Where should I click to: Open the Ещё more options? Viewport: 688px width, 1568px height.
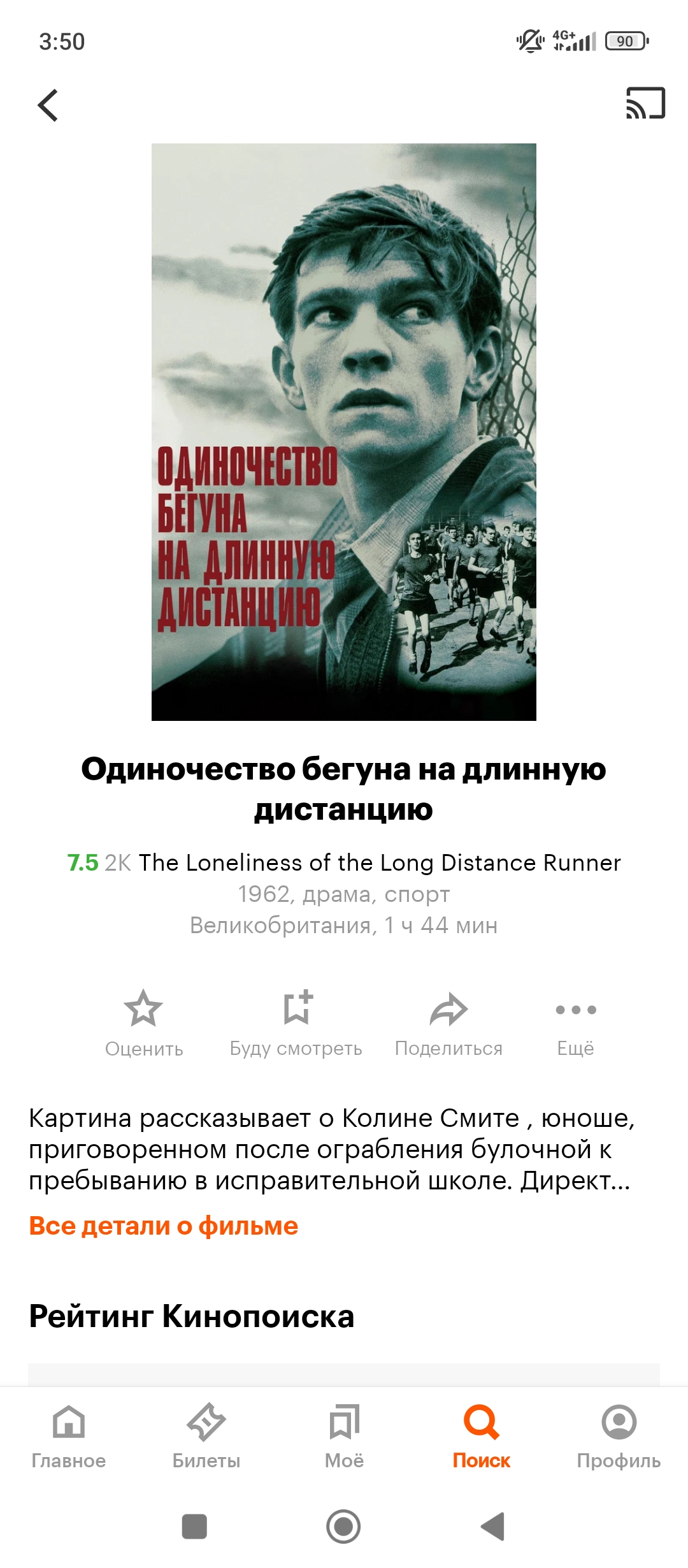[x=576, y=1024]
